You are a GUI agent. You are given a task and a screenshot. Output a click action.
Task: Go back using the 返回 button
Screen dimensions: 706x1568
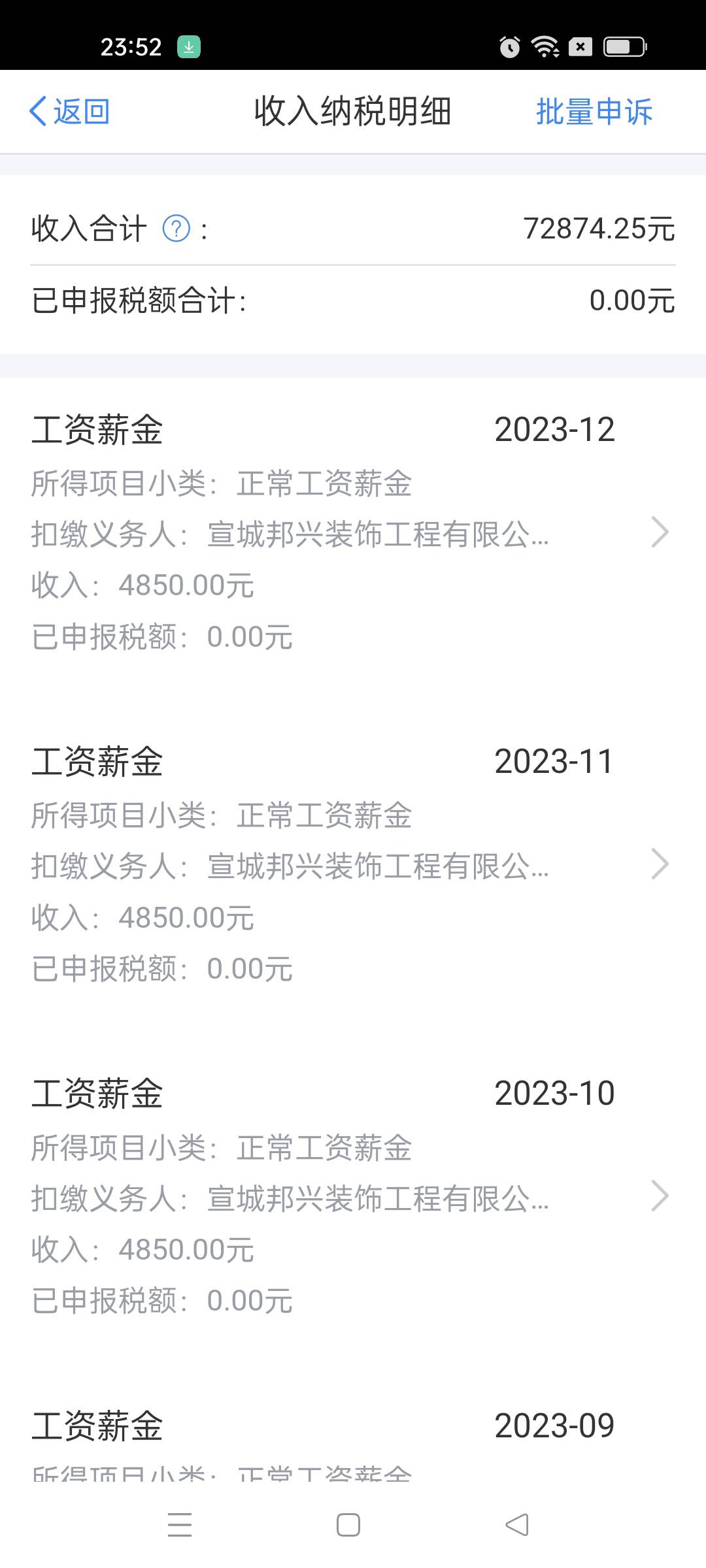coord(69,112)
